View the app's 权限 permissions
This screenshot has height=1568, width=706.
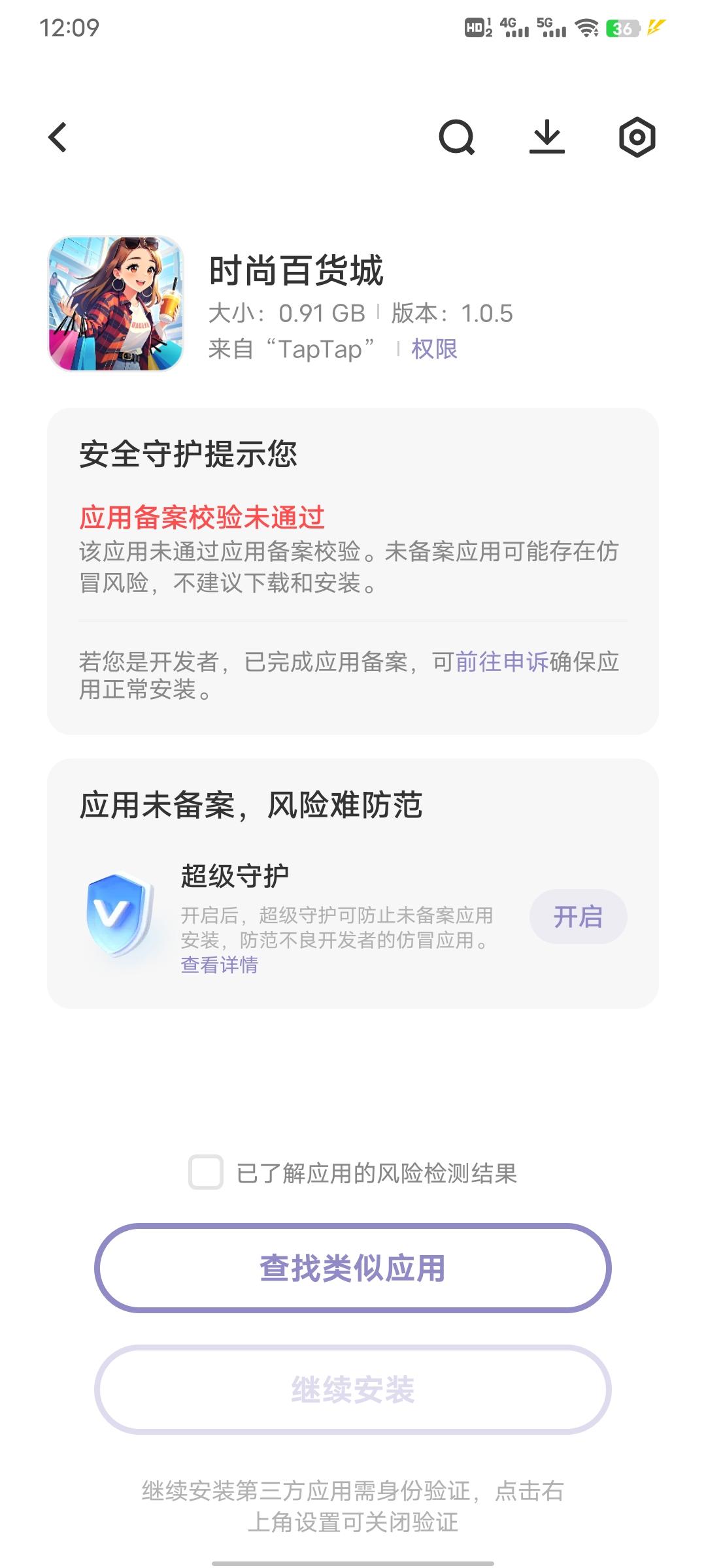[x=434, y=349]
